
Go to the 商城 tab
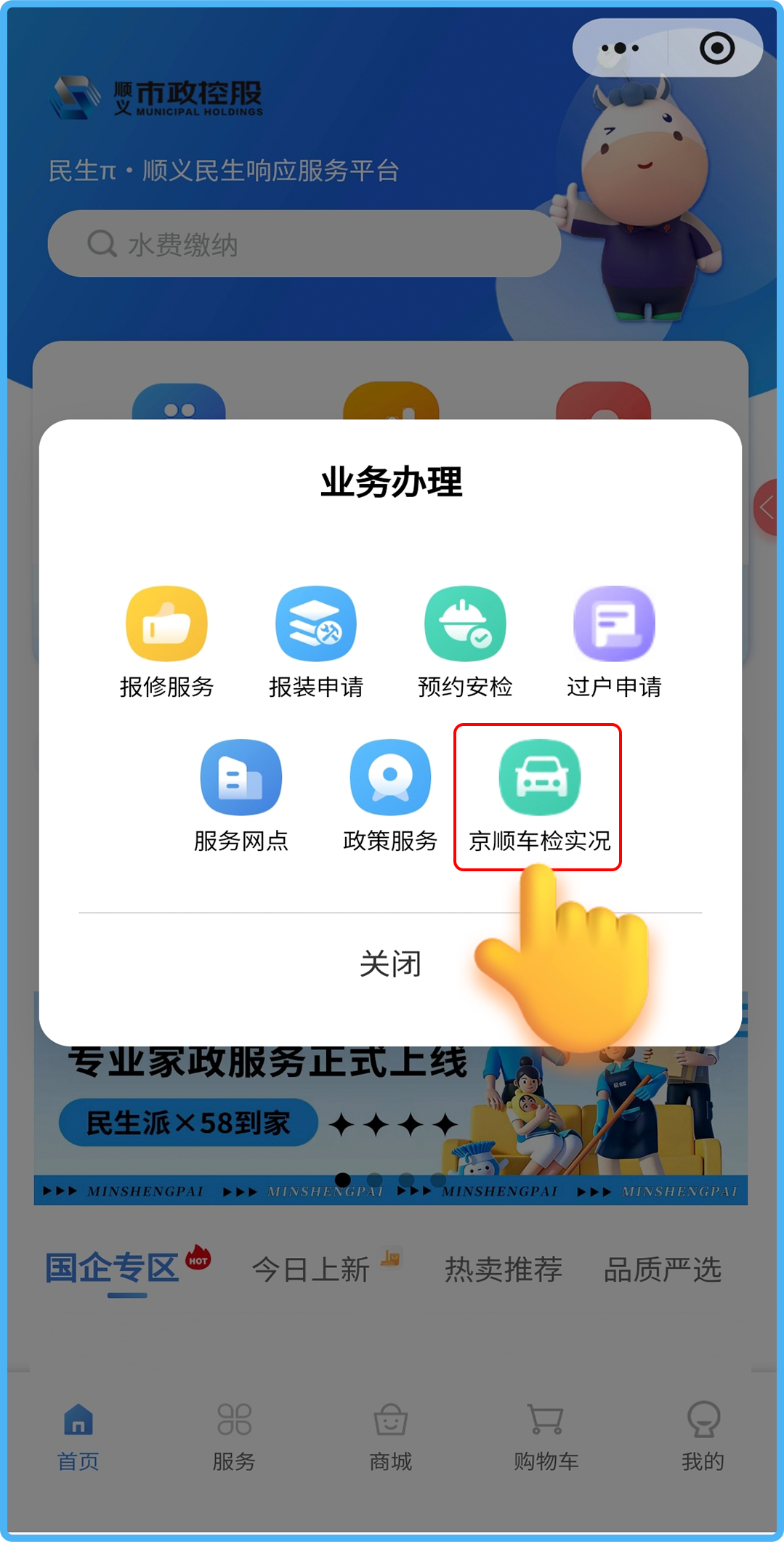tap(390, 1437)
